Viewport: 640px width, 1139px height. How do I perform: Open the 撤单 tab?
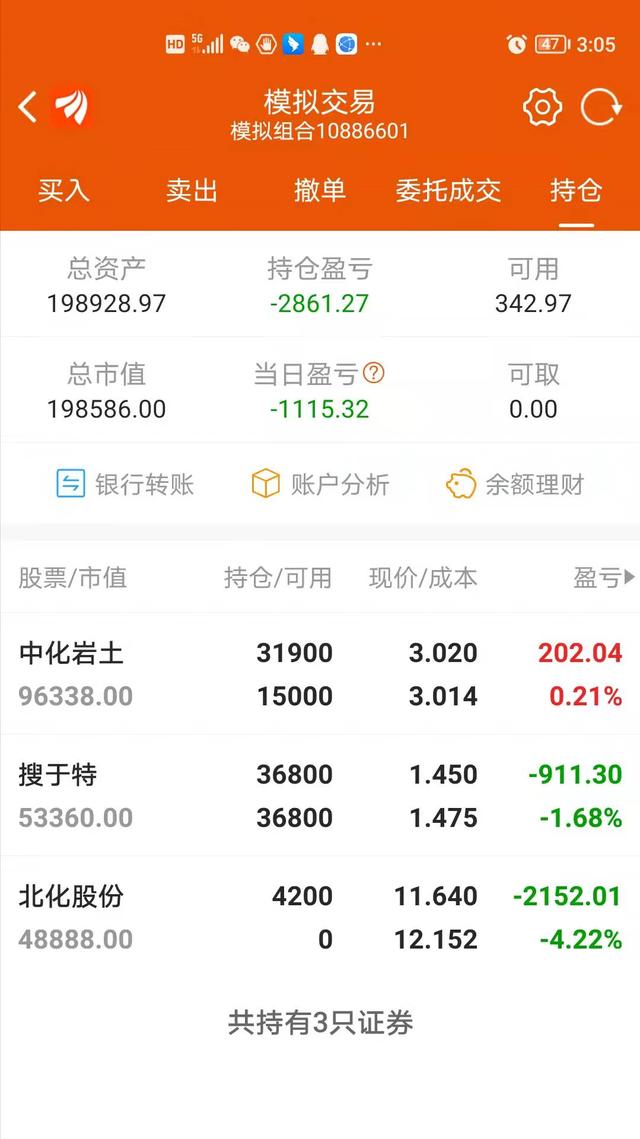[320, 190]
